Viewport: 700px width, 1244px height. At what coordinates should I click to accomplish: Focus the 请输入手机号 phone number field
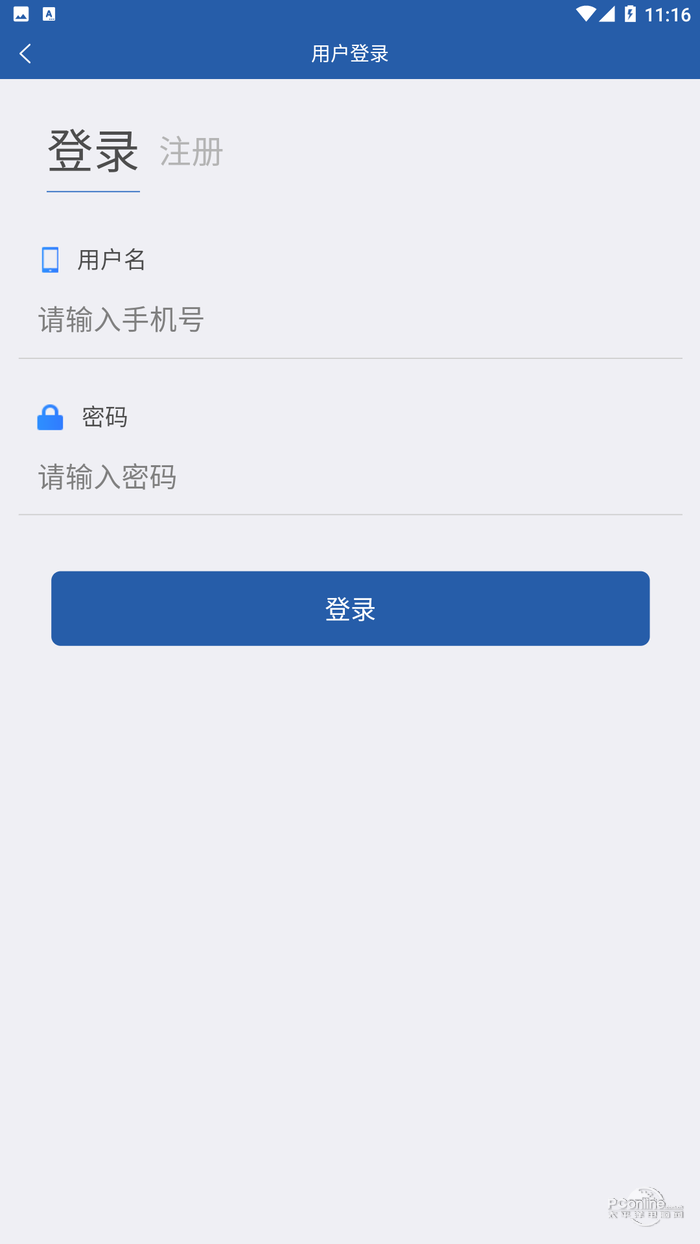tap(350, 320)
